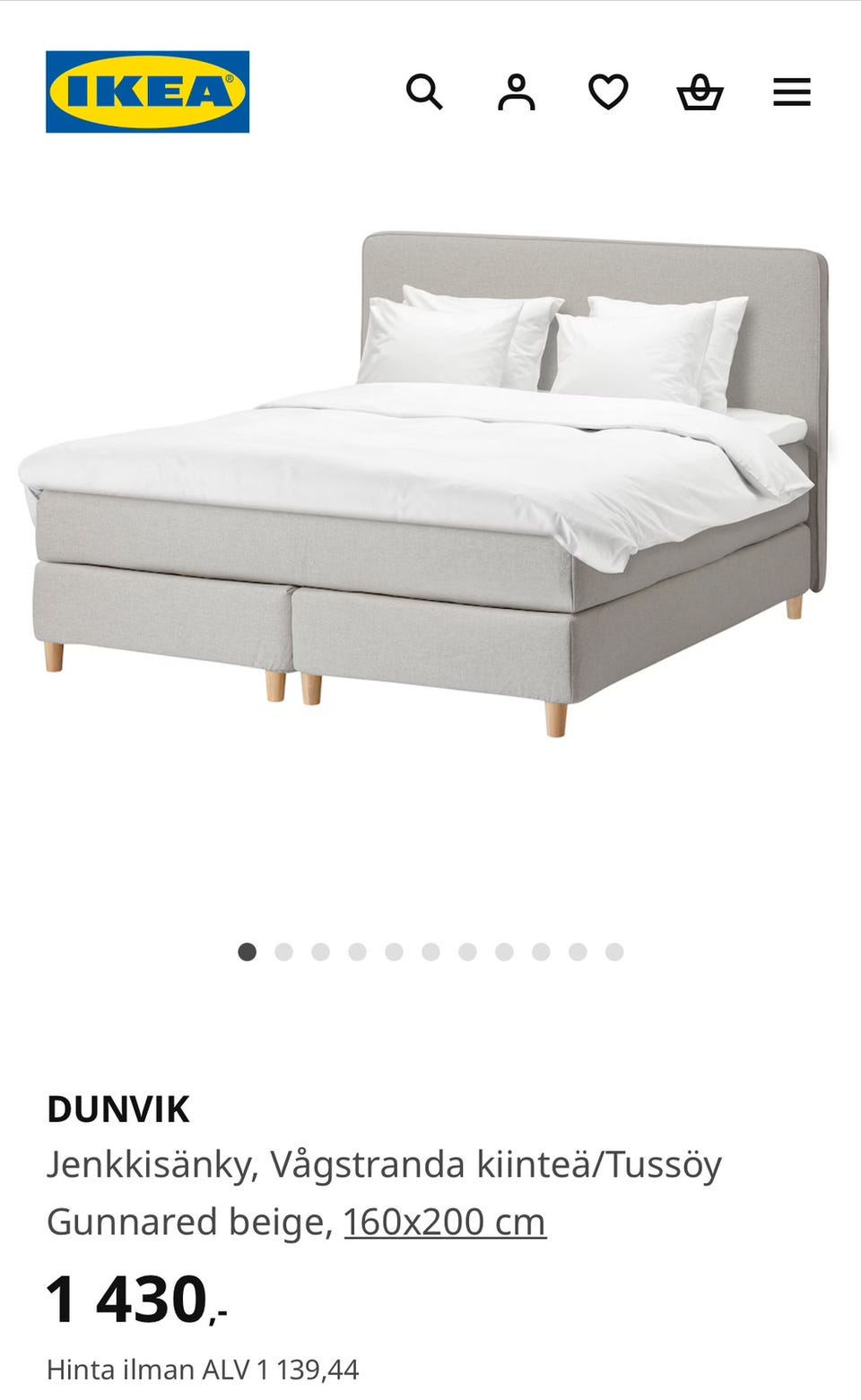Open the shopping basket

[700, 91]
